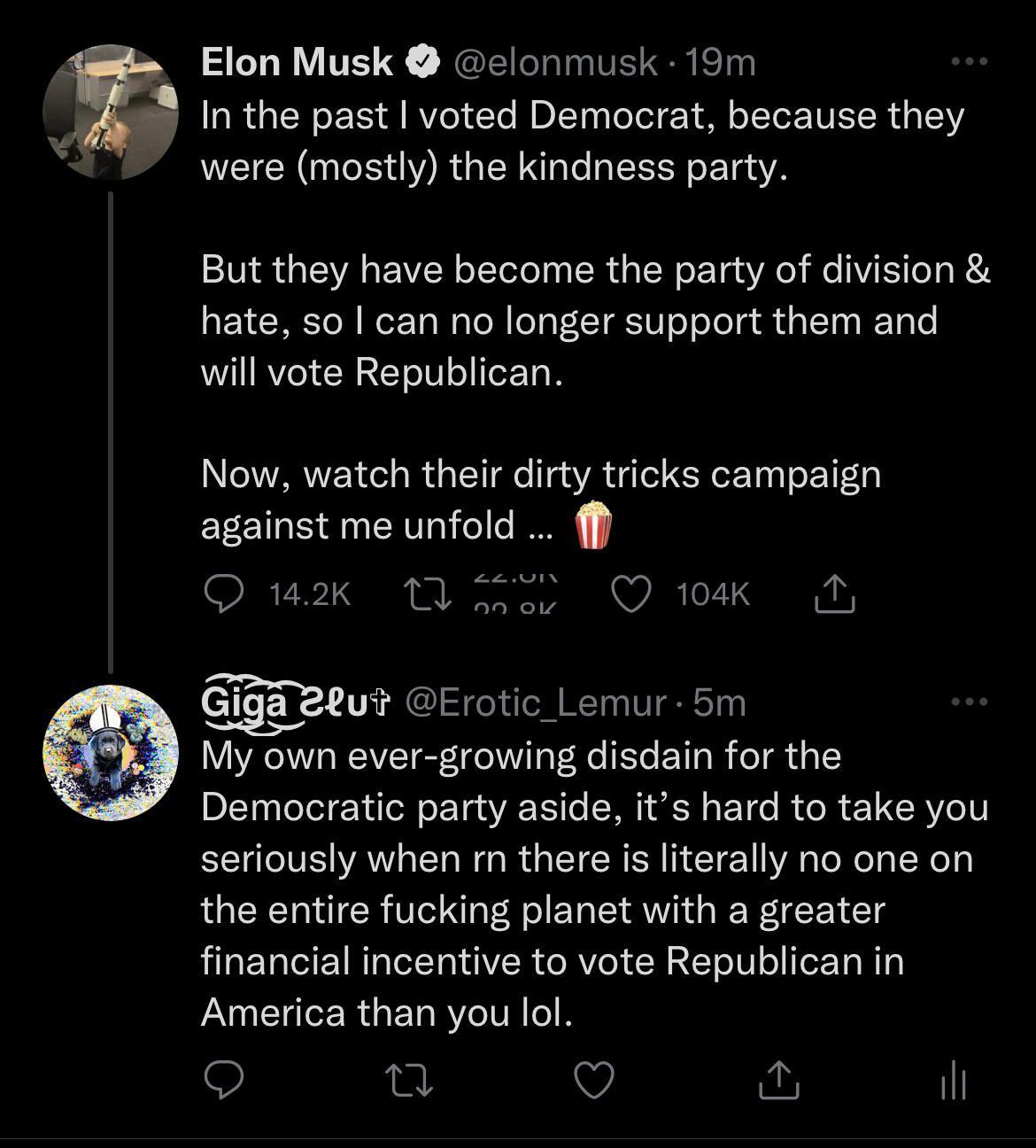Viewport: 1036px width, 1148px height.
Task: Click the popcorn emoji in Elon's tweet
Action: pos(592,524)
